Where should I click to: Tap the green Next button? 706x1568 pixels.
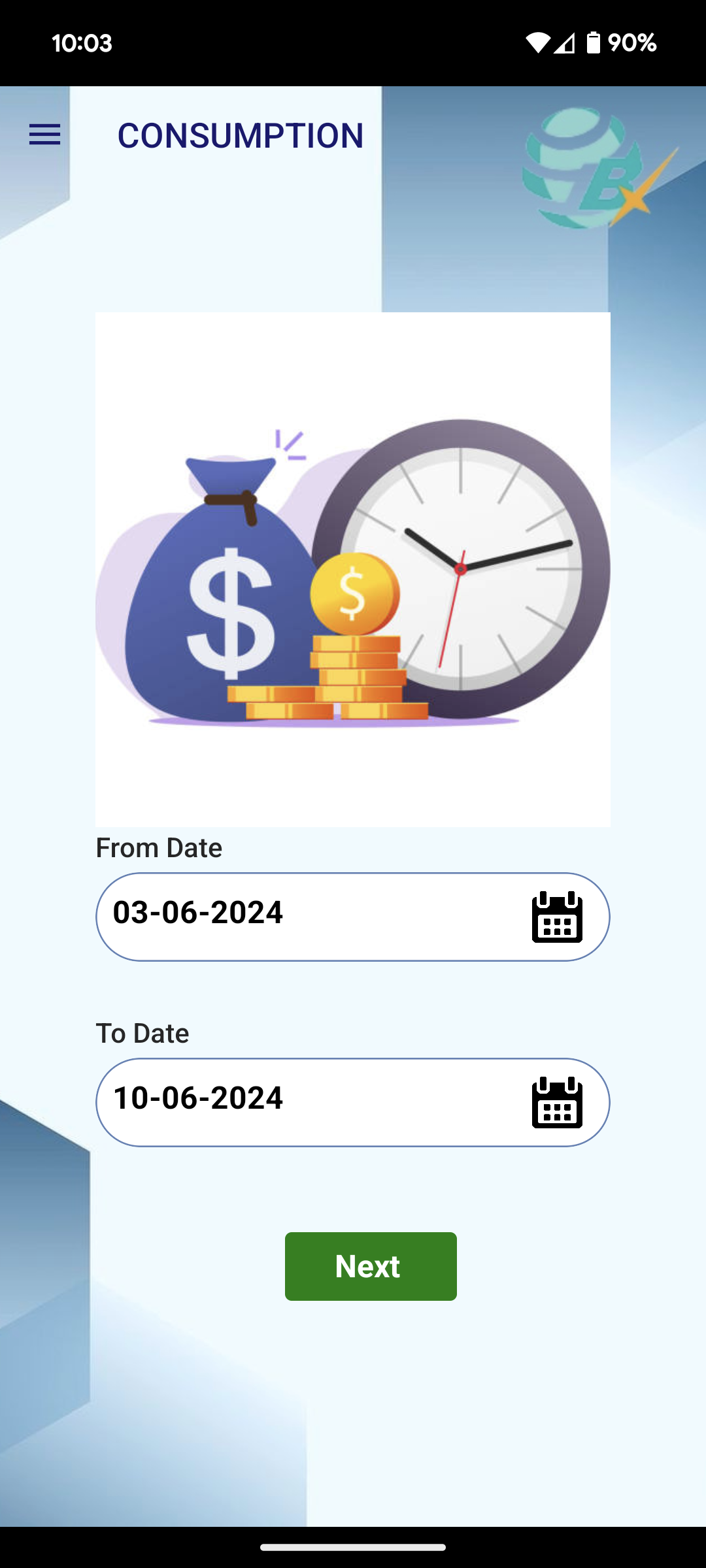click(370, 1266)
